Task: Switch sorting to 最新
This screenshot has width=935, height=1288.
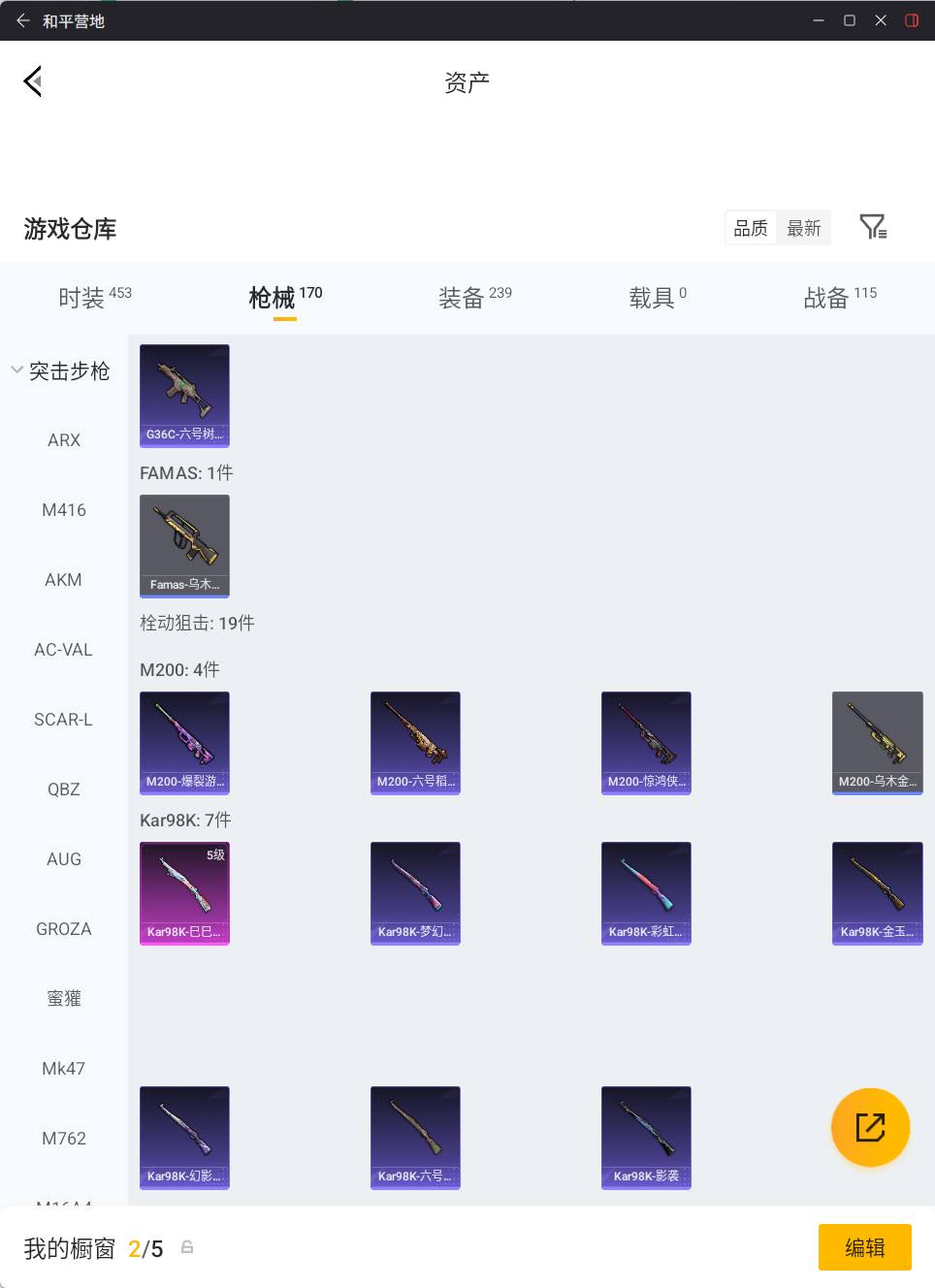Action: pos(805,227)
